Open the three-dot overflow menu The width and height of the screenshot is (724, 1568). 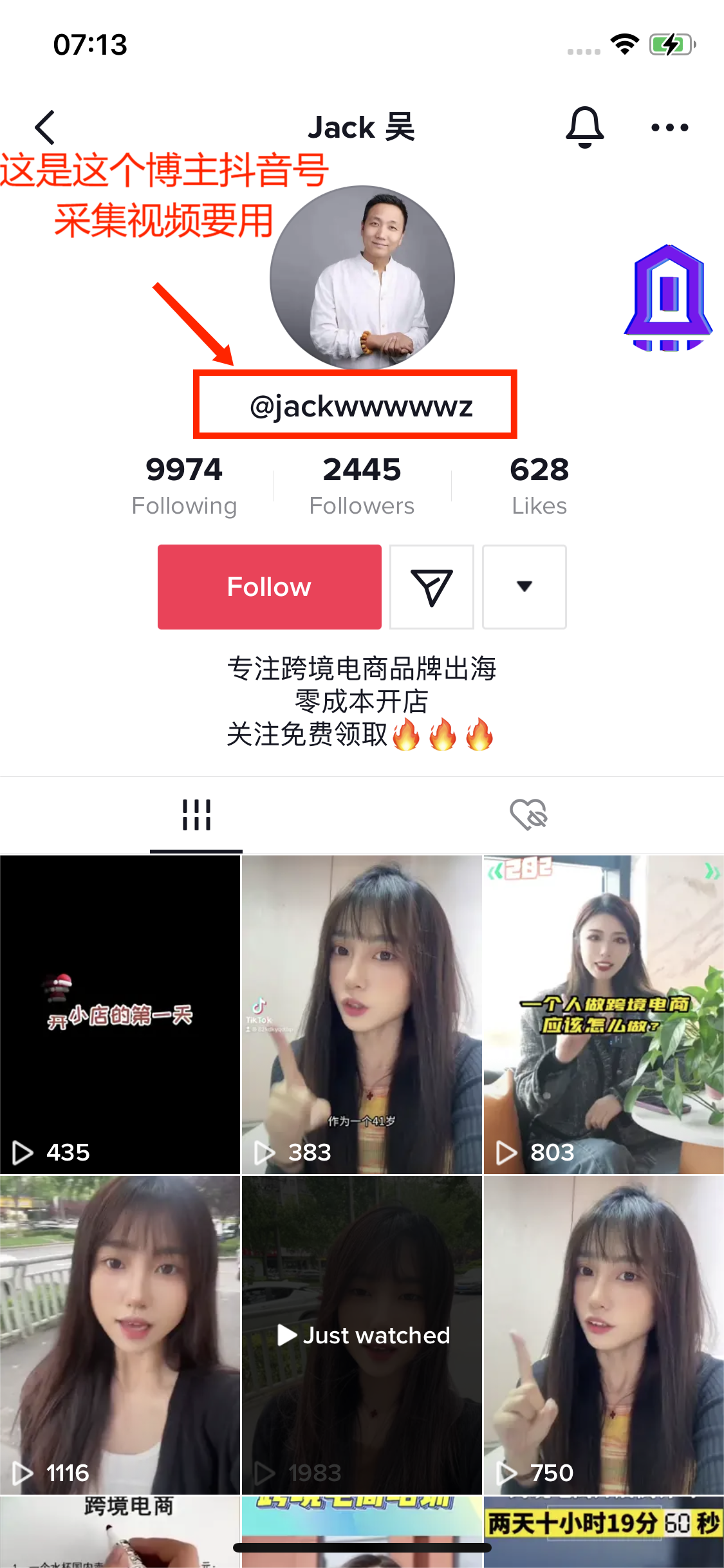(x=669, y=127)
